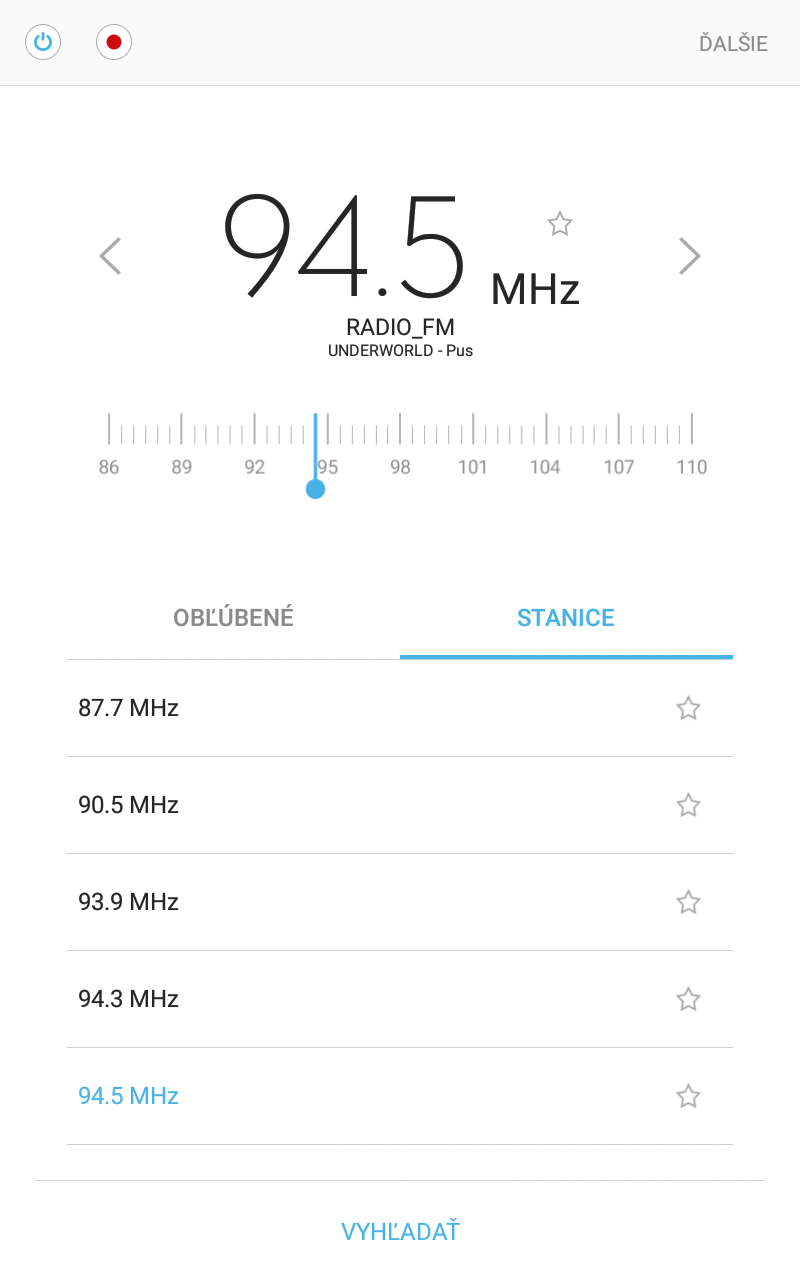Open the ĎALŠIE menu
Screen dimensions: 800x1280
(x=733, y=44)
